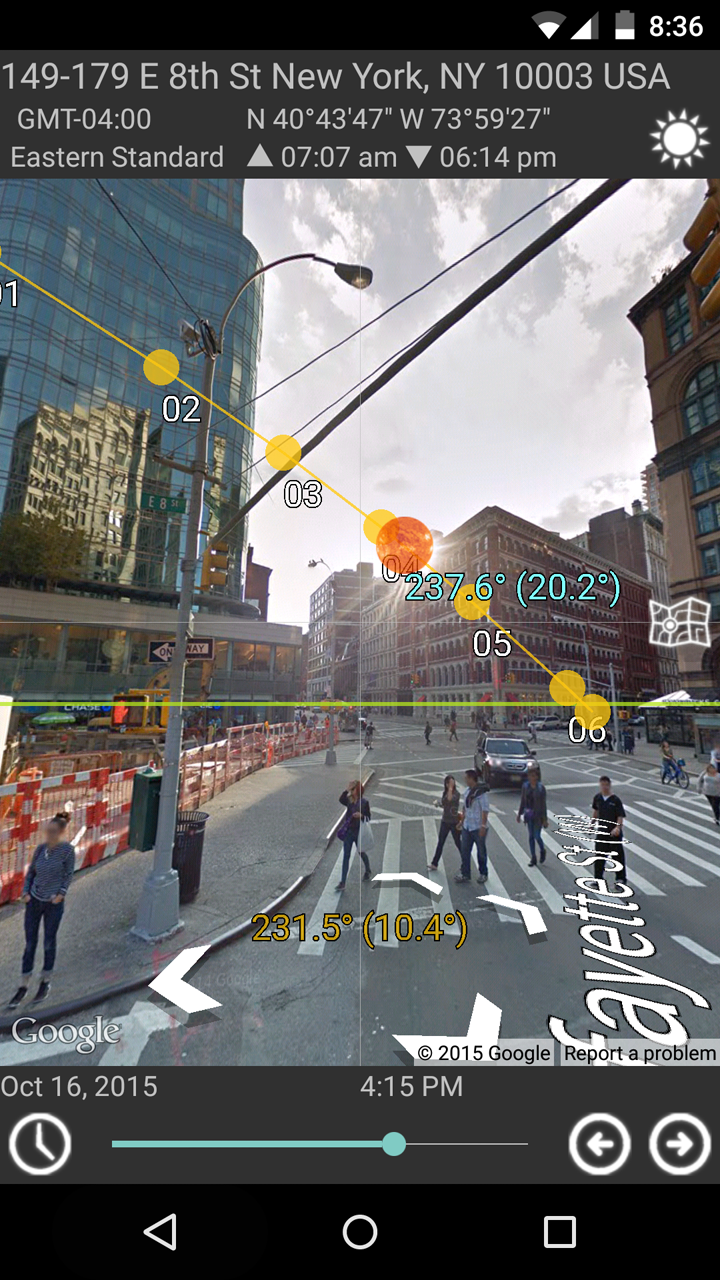Screen dimensions: 720x1280
Task: Tap the time slider handle
Action: [x=394, y=1144]
